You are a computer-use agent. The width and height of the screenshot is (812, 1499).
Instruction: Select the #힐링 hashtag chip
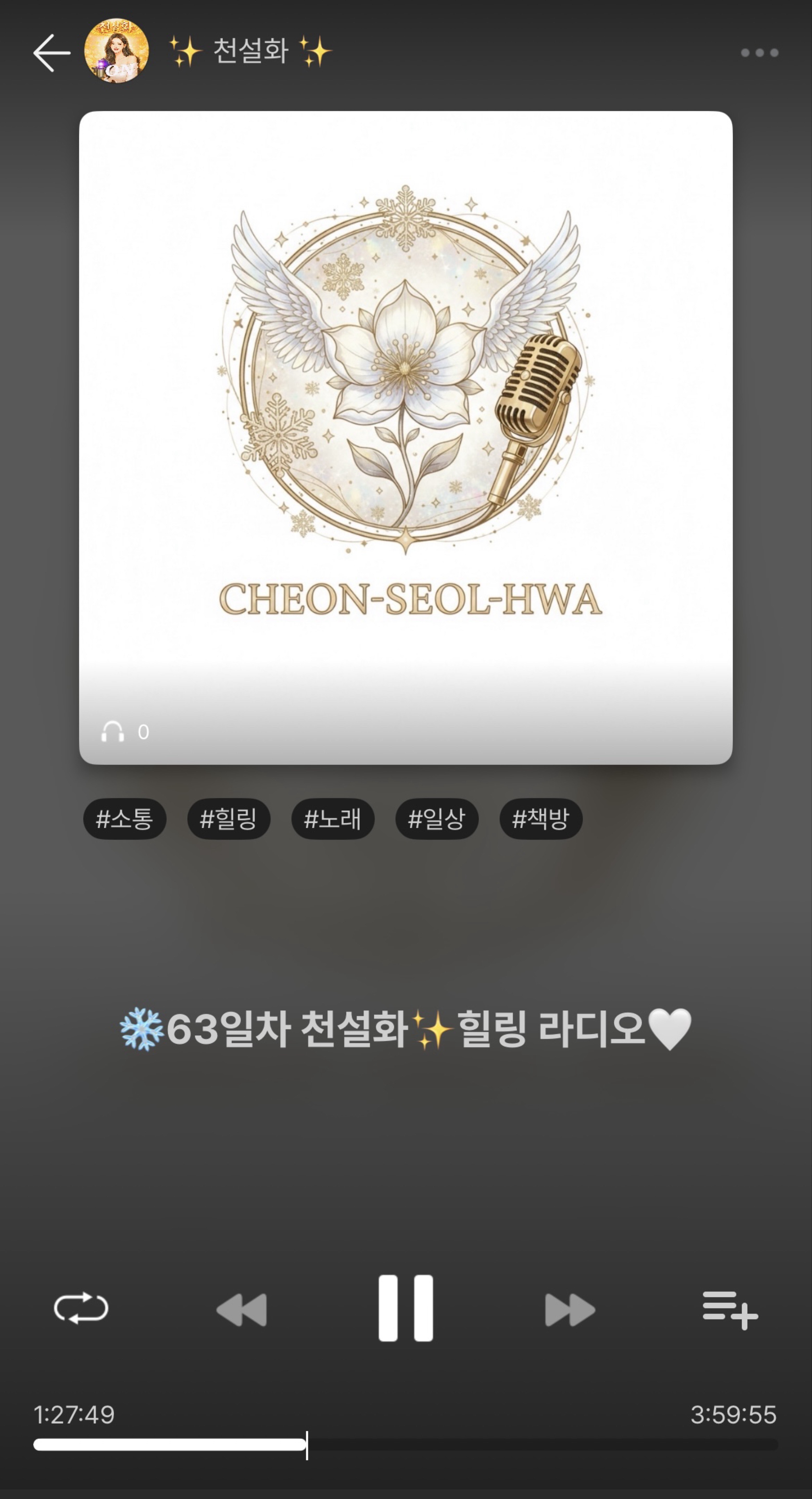pos(229,819)
